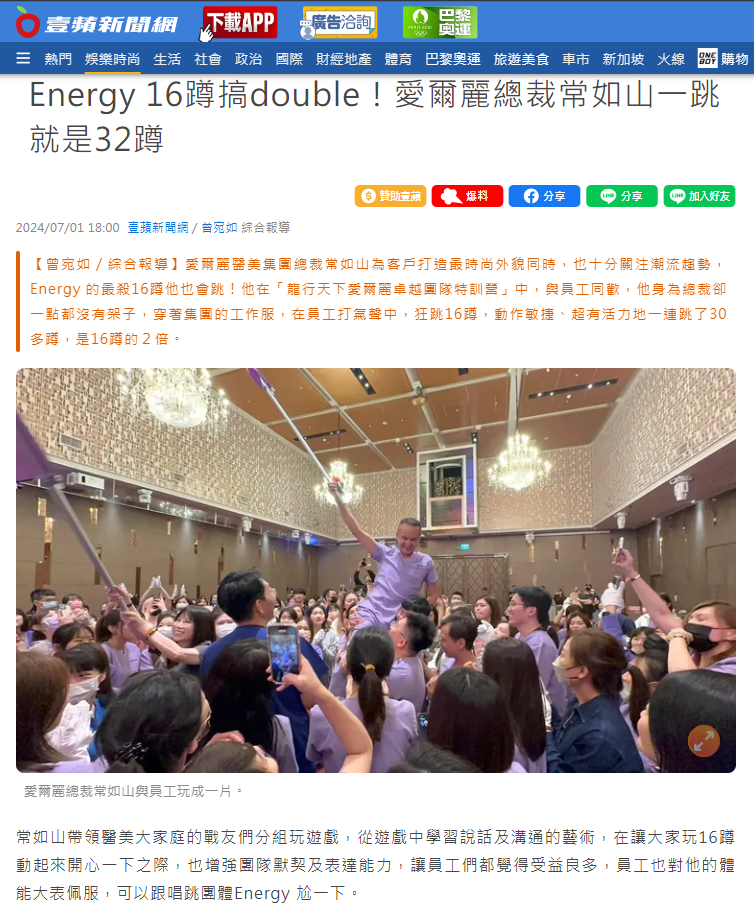This screenshot has height=906, width=754.
Task: Open the 財經地產 section
Action: [x=344, y=59]
